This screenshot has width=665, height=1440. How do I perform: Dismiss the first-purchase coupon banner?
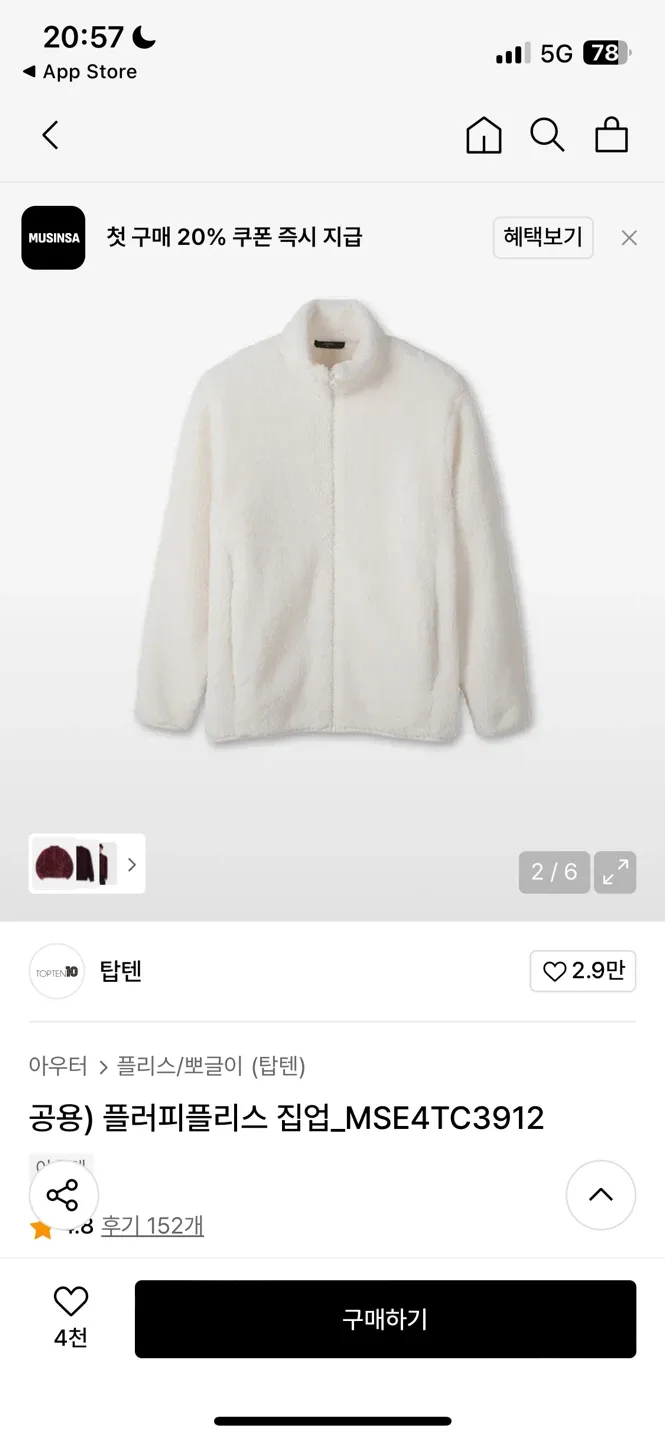(x=629, y=238)
